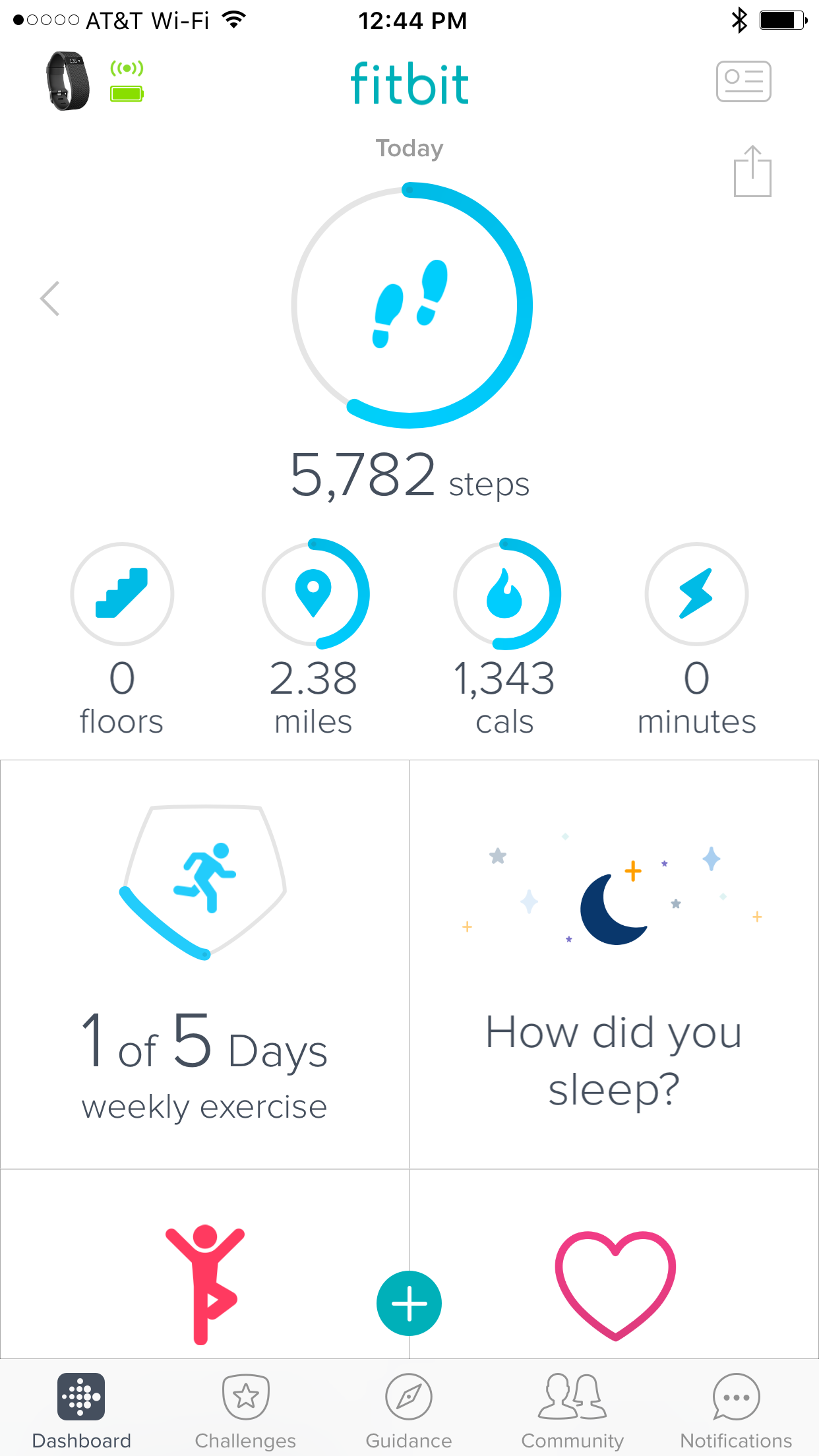The height and width of the screenshot is (1456, 819).
Task: Go to the previous day
Action: [x=50, y=299]
